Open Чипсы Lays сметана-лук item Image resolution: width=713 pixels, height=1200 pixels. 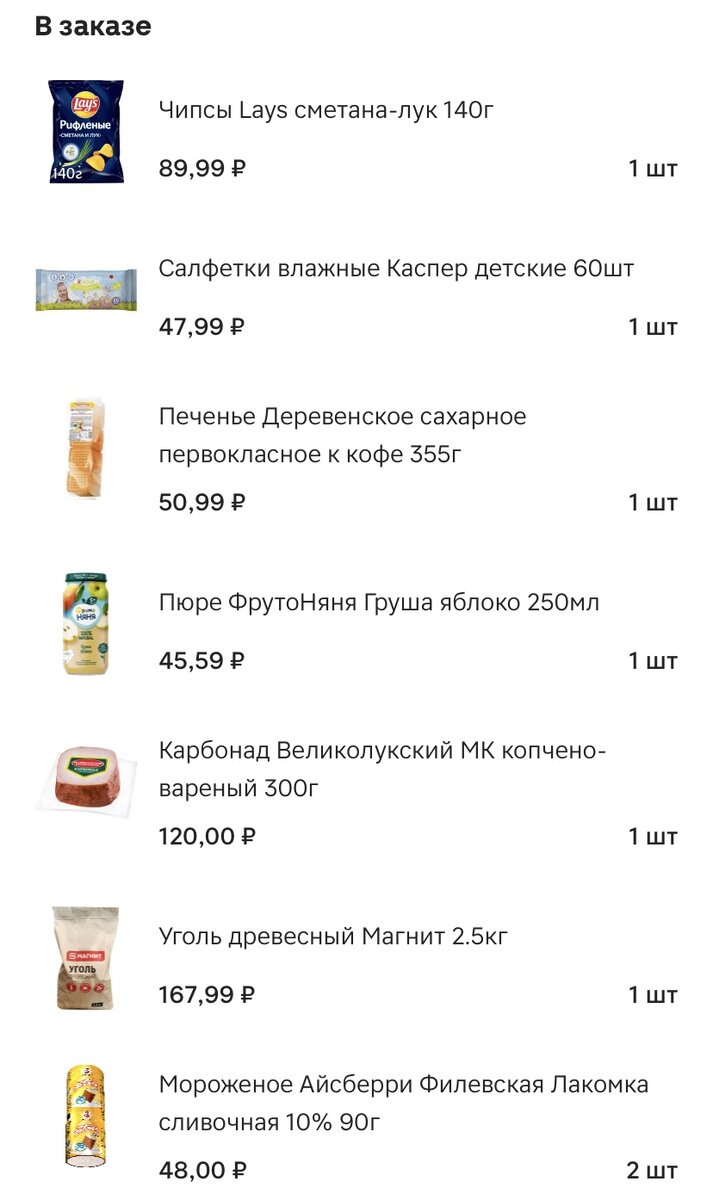tap(326, 111)
